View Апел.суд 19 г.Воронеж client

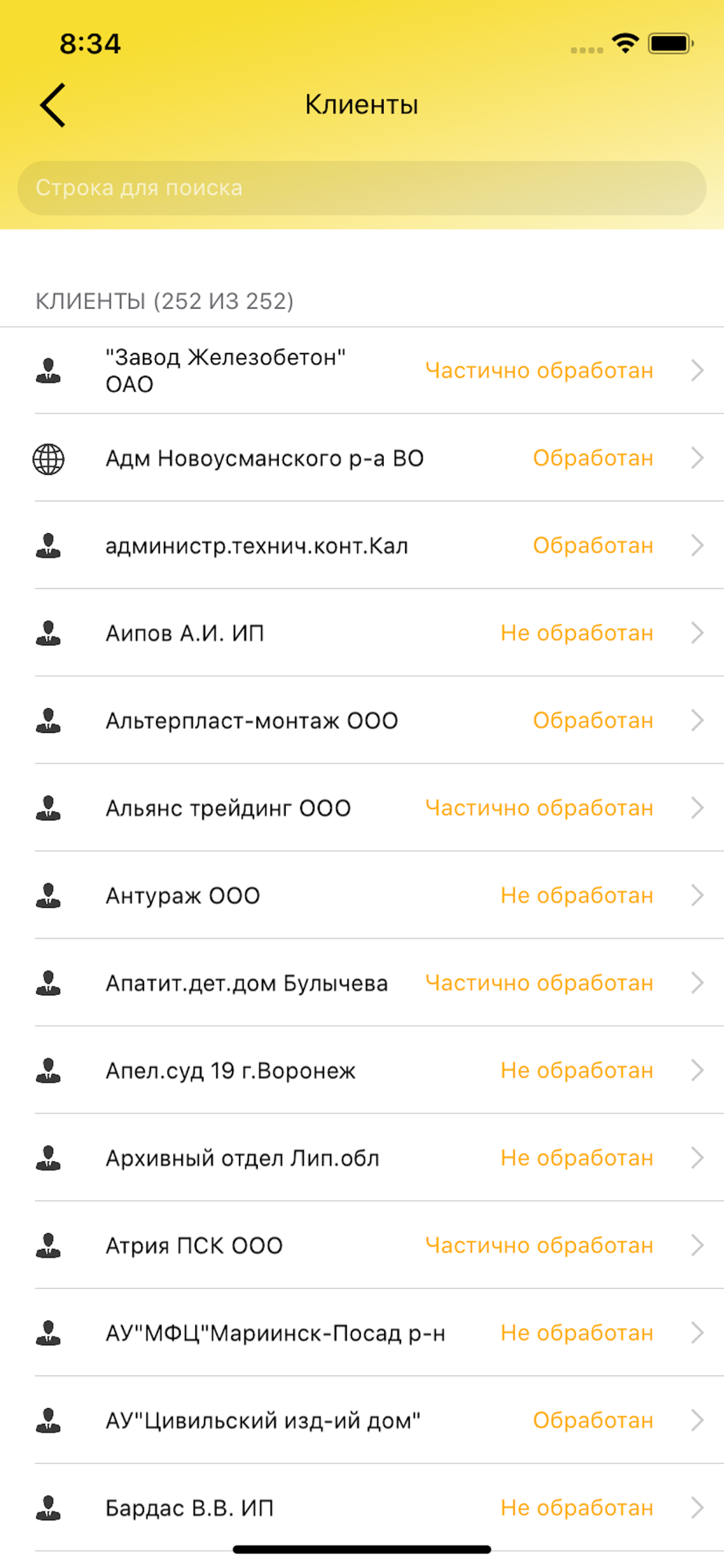[x=362, y=1071]
